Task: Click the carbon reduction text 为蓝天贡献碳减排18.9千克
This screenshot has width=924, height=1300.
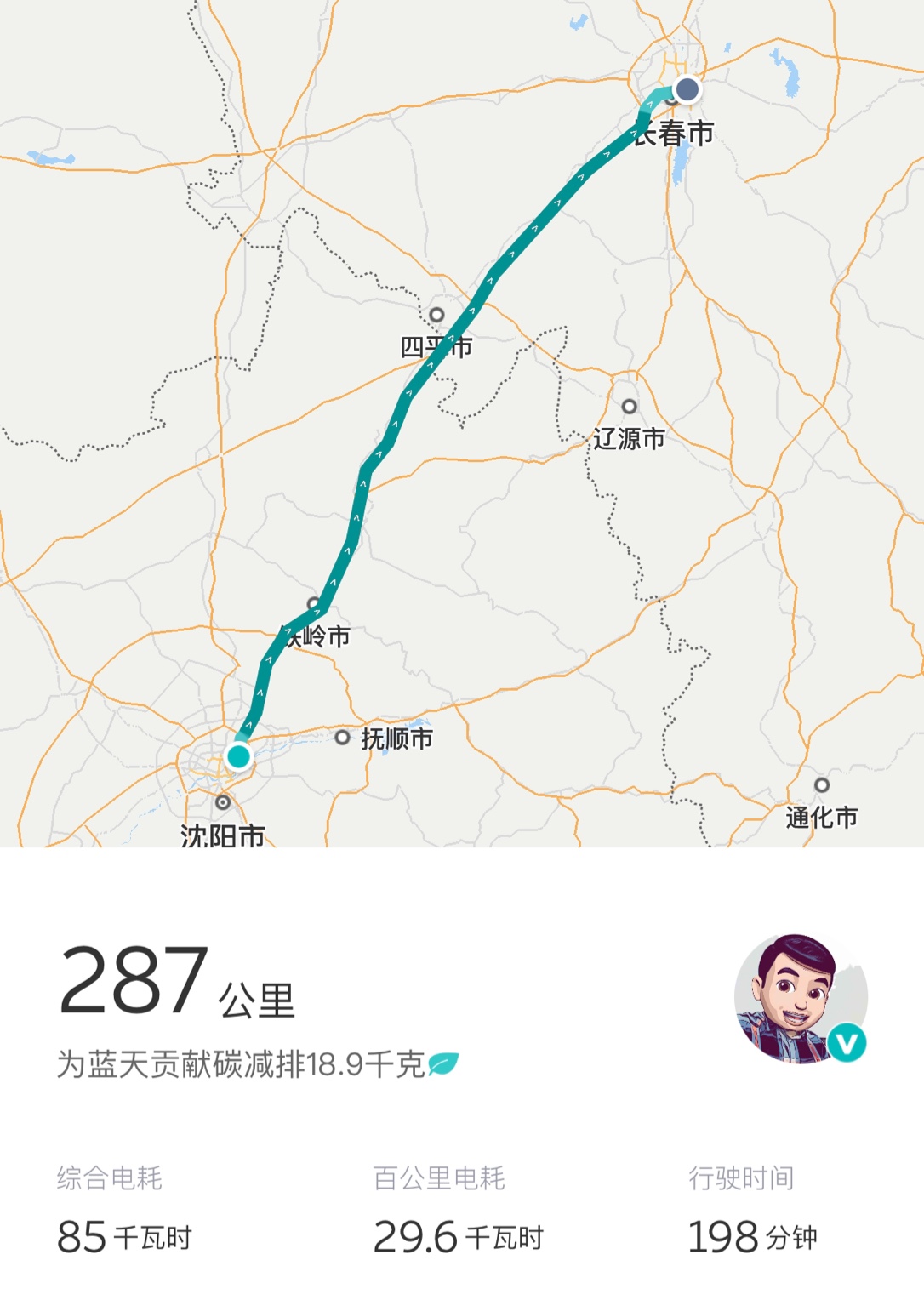Action: click(247, 1061)
